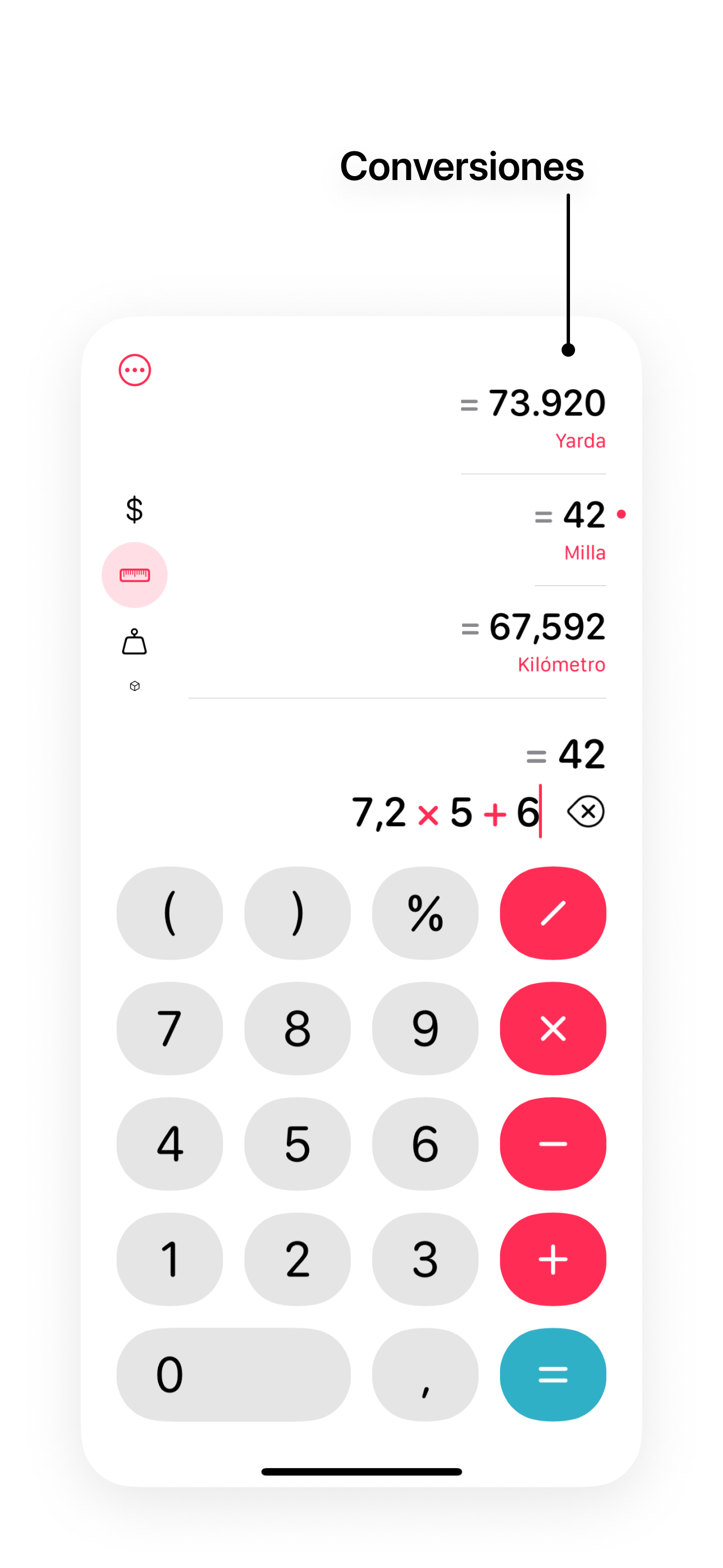Toggle the red dot beside Milla
This screenshot has width=723, height=1568.
coord(622,514)
